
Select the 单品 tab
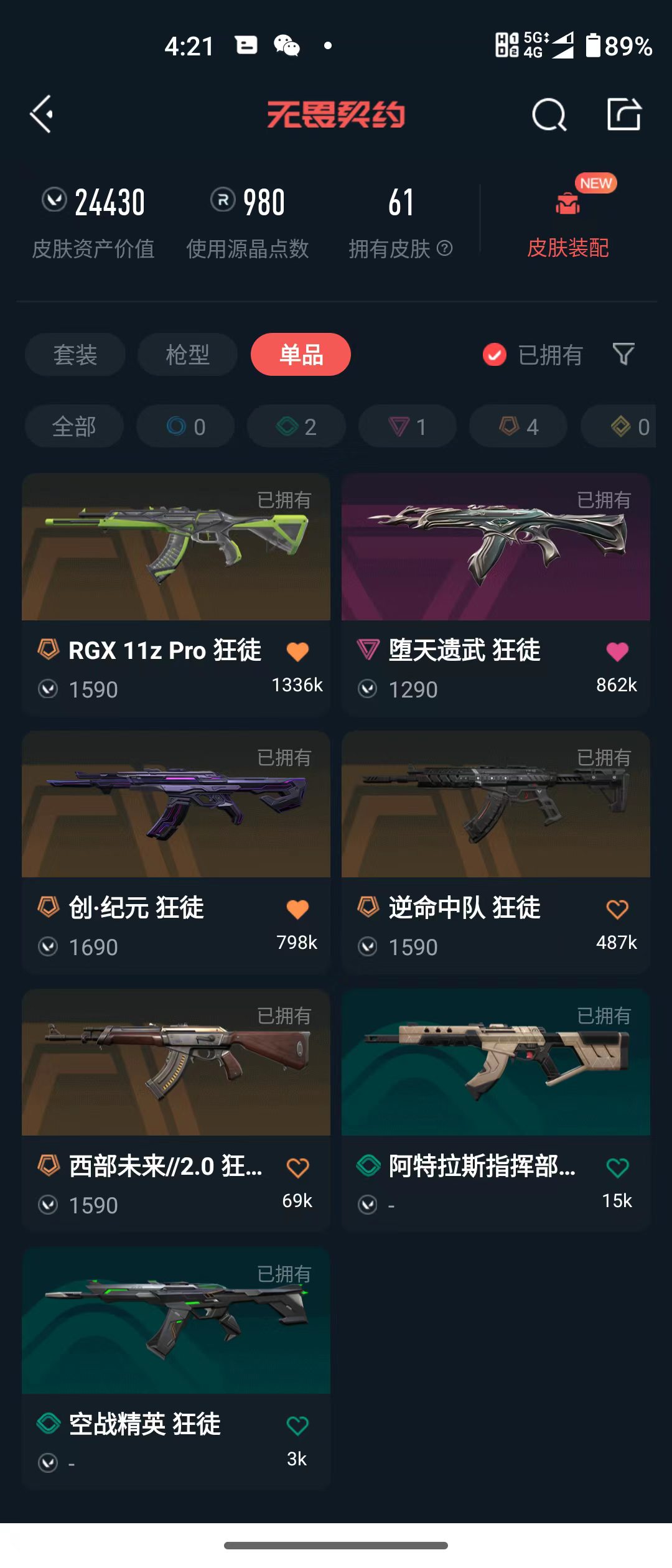tap(301, 355)
